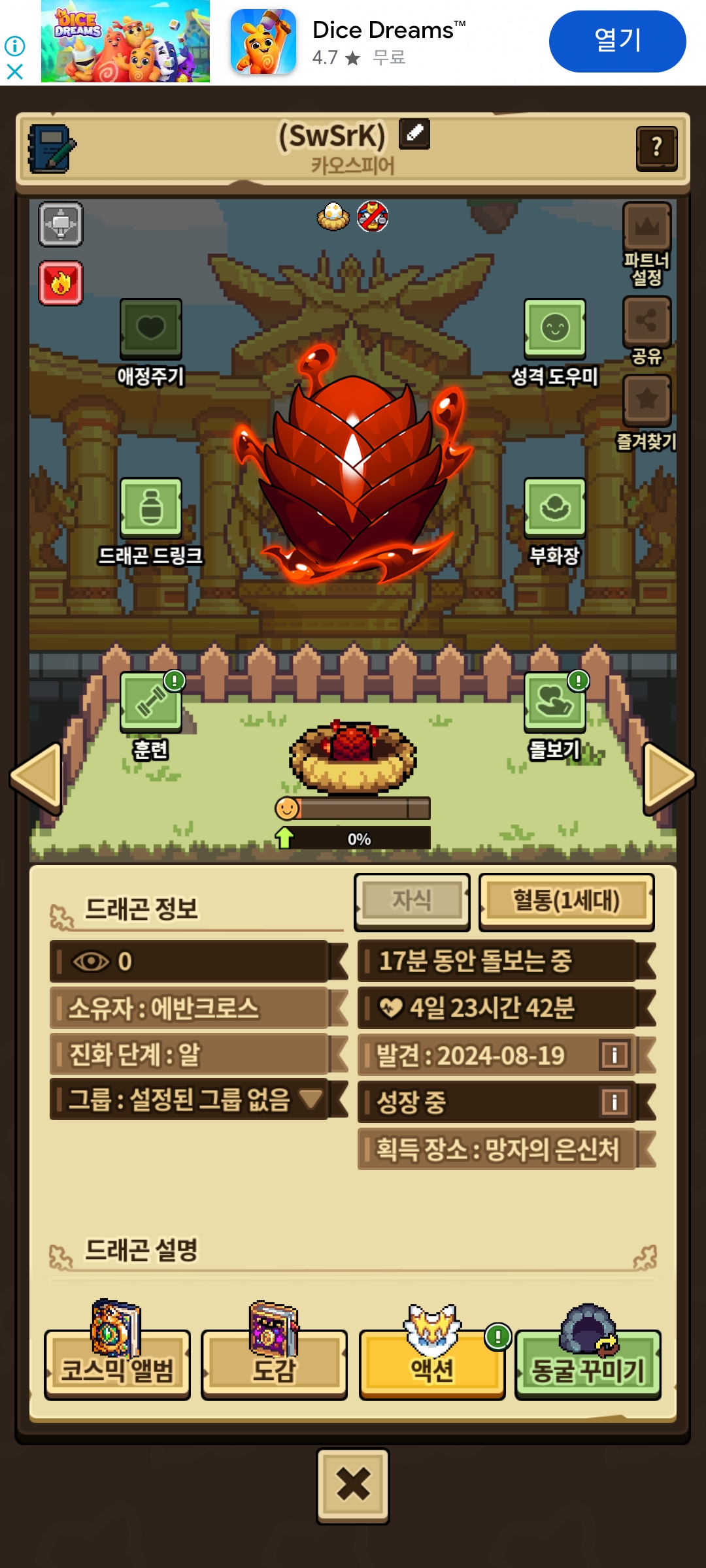Close the dragon panel with X
The height and width of the screenshot is (1568, 706).
353,1485
